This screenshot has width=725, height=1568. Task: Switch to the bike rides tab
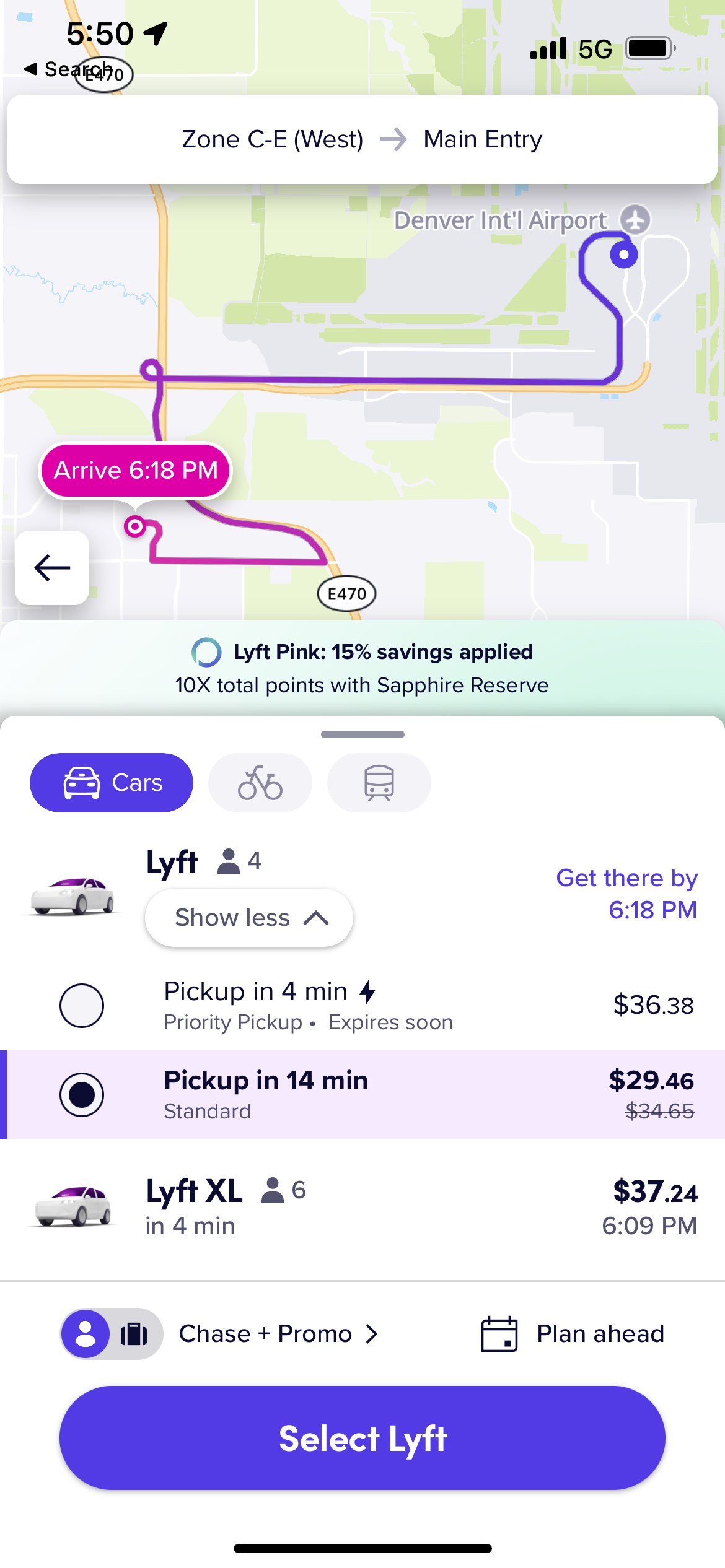tap(260, 782)
